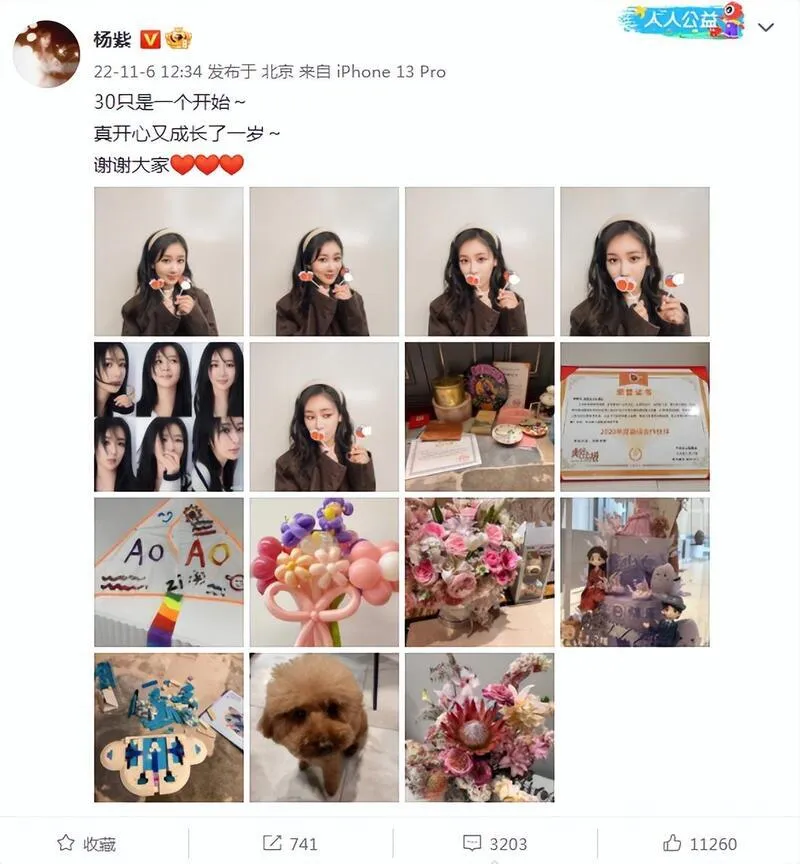View the pink rose bouquet photo
The height and width of the screenshot is (864, 800).
(479, 571)
